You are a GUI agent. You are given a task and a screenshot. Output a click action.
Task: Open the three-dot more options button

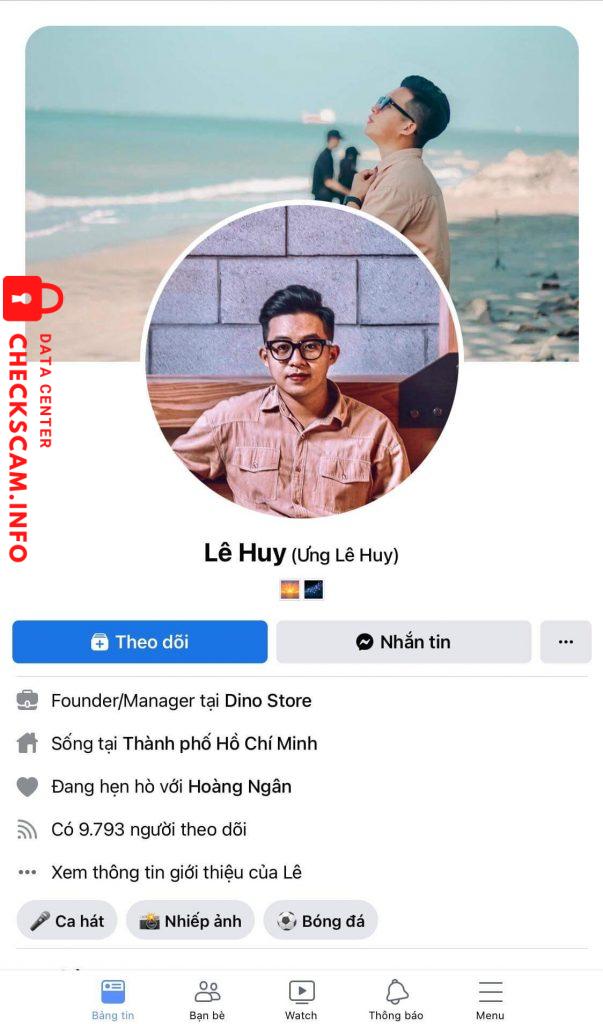(x=565, y=642)
